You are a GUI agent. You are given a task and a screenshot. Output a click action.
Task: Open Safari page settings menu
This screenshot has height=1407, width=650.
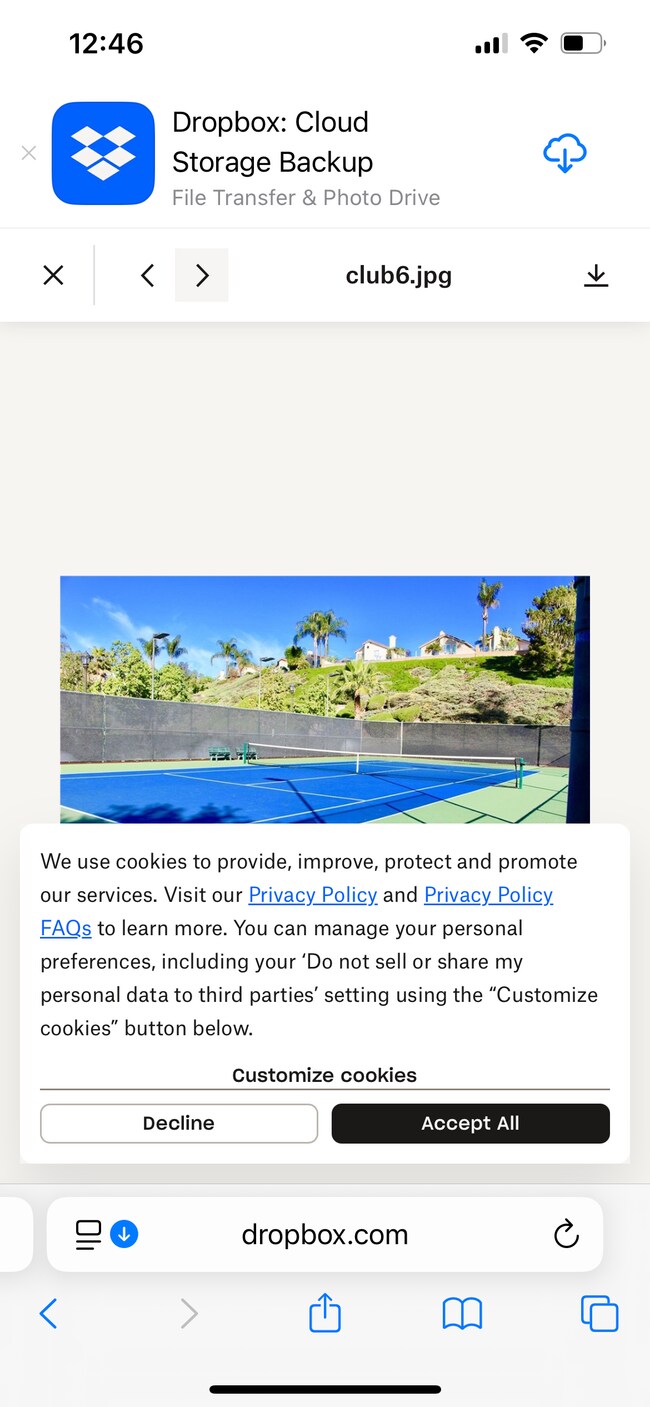point(90,1234)
